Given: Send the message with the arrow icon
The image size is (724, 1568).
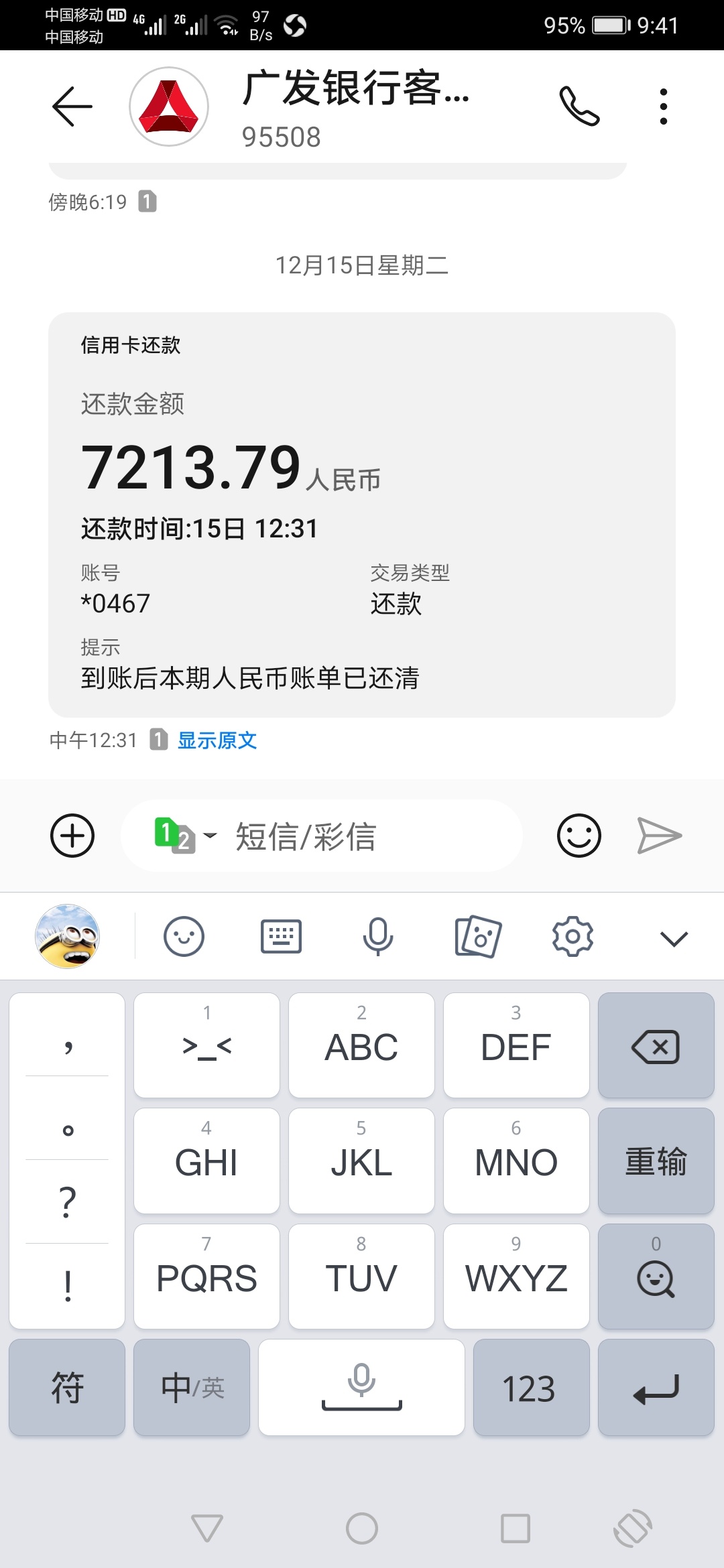Looking at the screenshot, I should pos(659,836).
